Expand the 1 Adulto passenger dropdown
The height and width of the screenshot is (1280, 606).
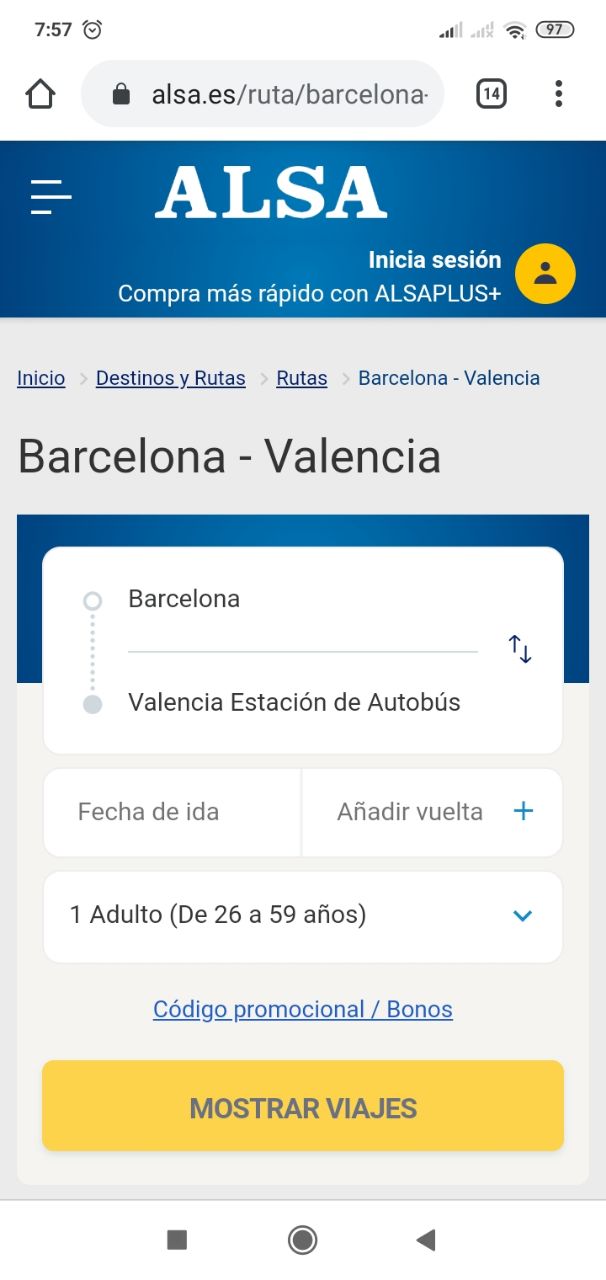point(303,916)
